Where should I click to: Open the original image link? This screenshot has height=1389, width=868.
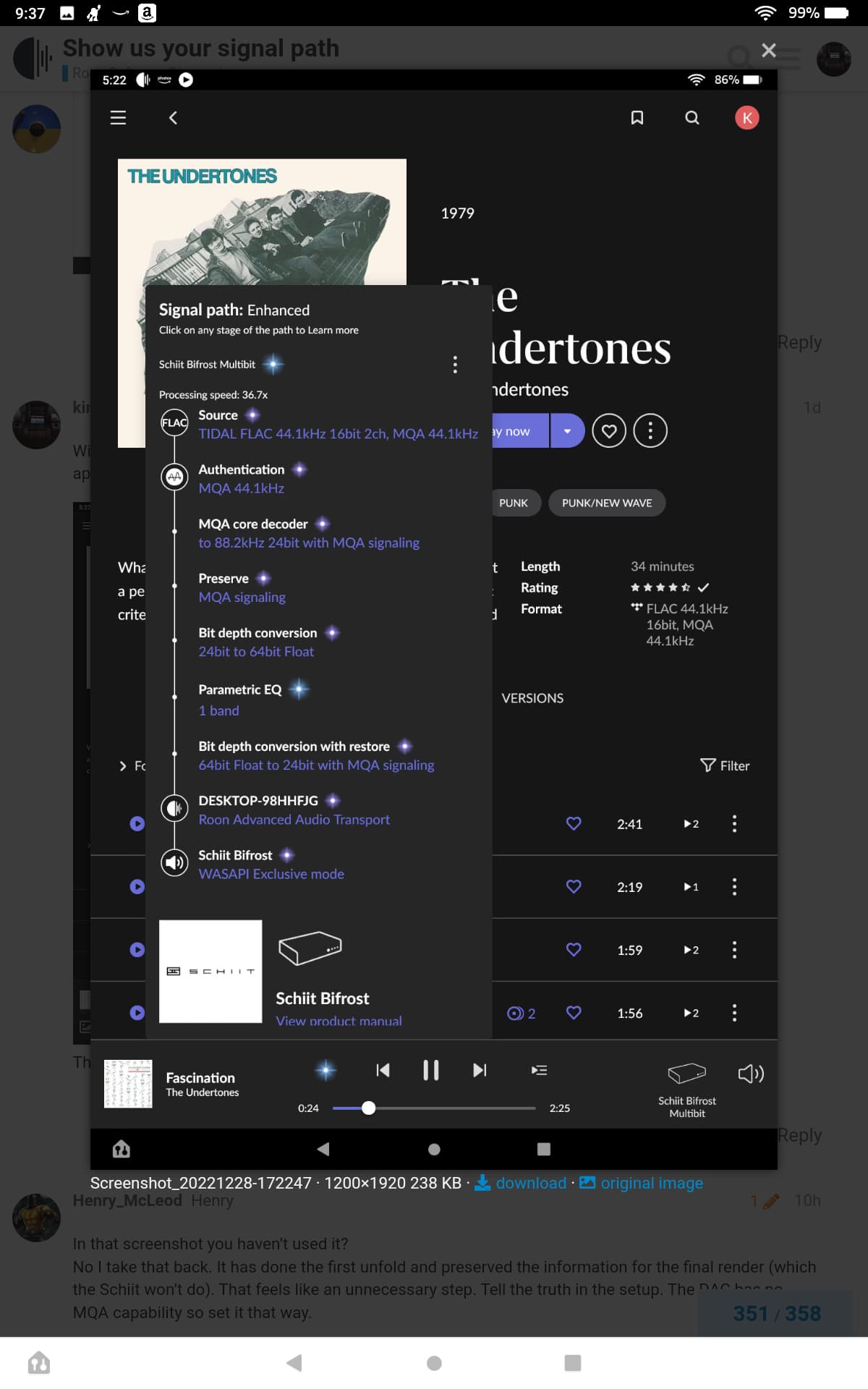pyautogui.click(x=651, y=1183)
